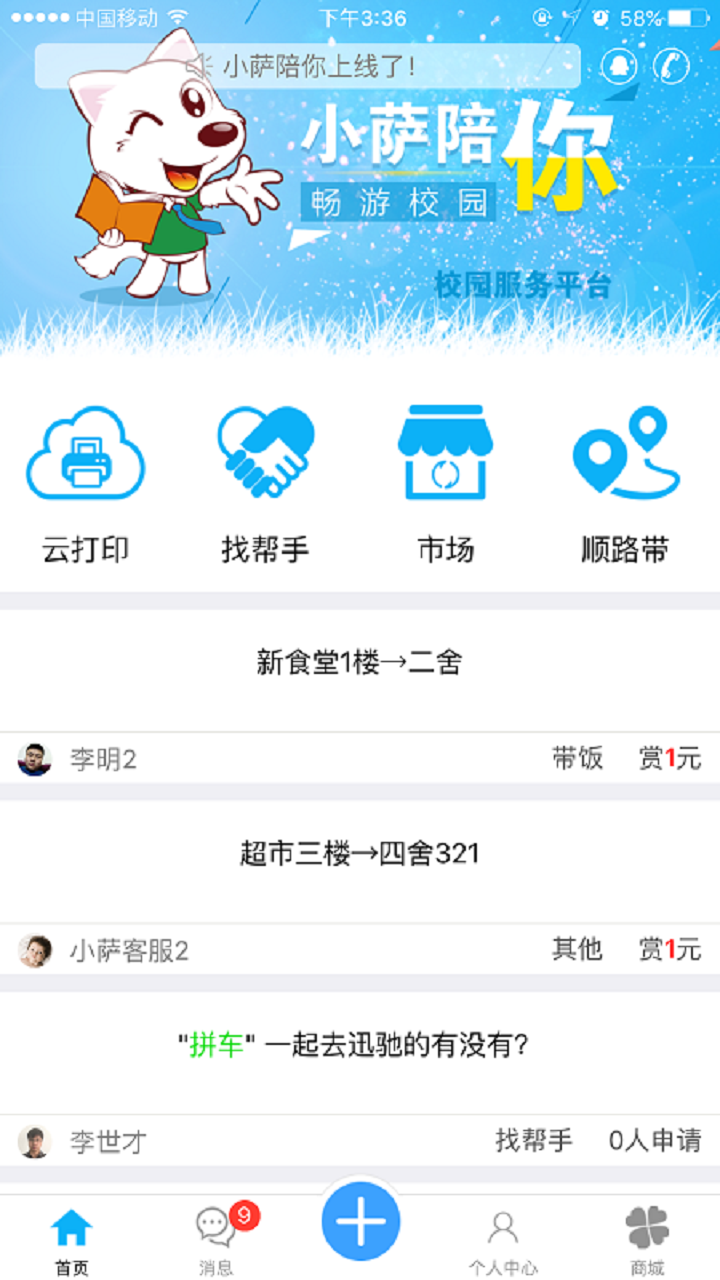Open the 超市三楼→四舍321 task card
Image resolution: width=720 pixels, height=1280 pixels.
[359, 854]
